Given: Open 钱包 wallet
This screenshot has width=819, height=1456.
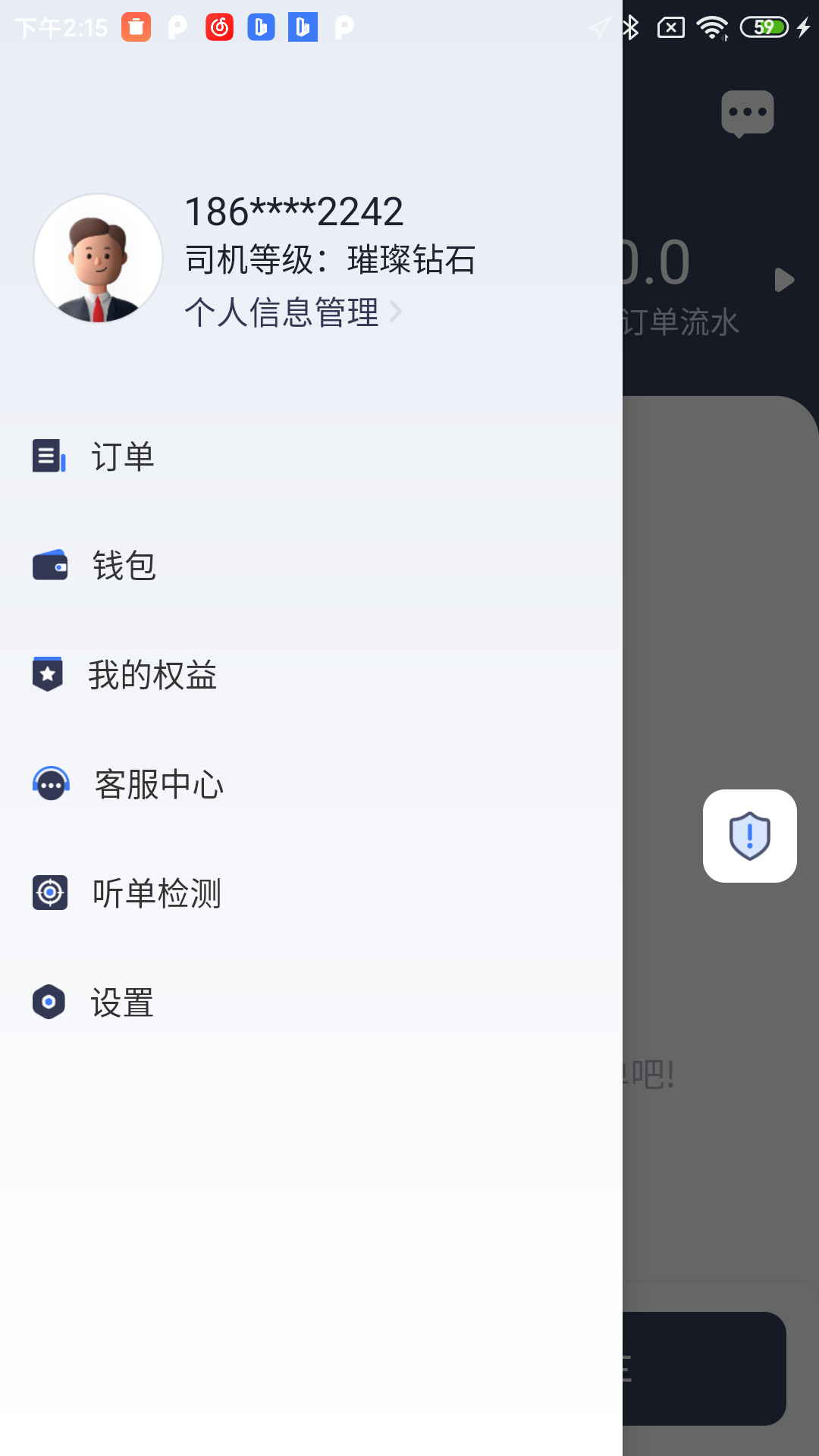Looking at the screenshot, I should tap(123, 566).
